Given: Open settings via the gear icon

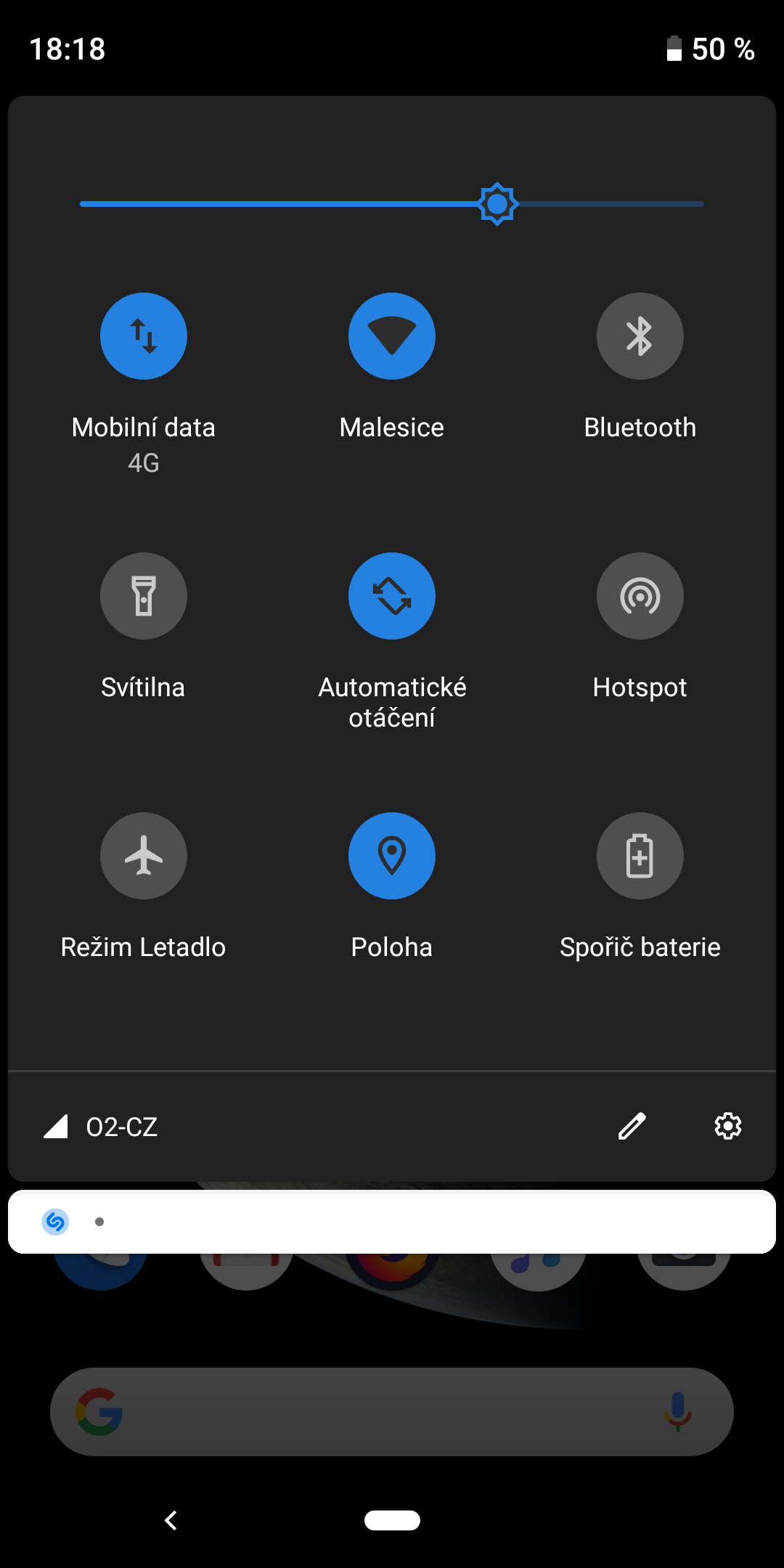Looking at the screenshot, I should pos(728,1127).
